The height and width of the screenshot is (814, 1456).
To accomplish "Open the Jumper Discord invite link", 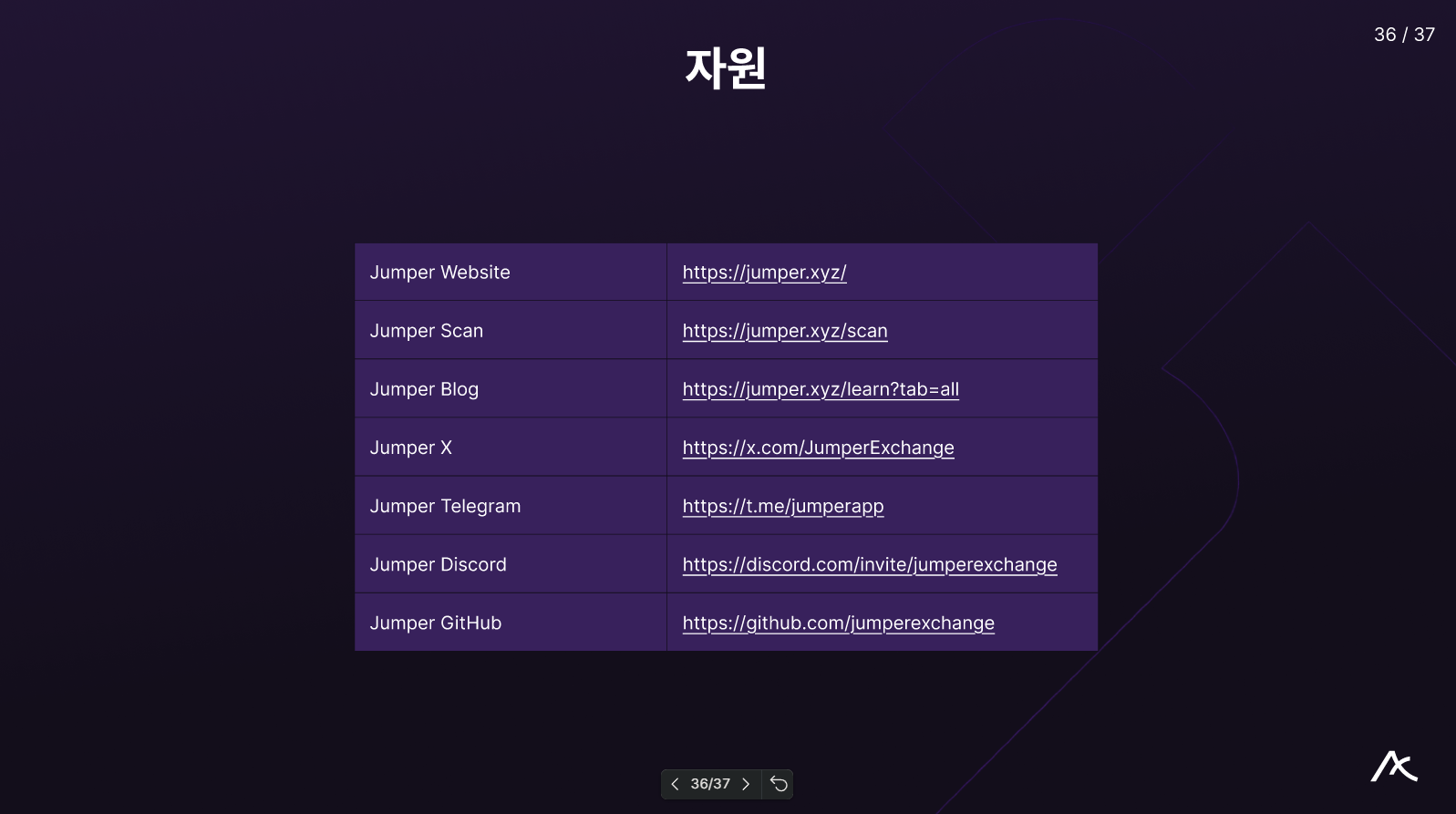I will [x=869, y=564].
